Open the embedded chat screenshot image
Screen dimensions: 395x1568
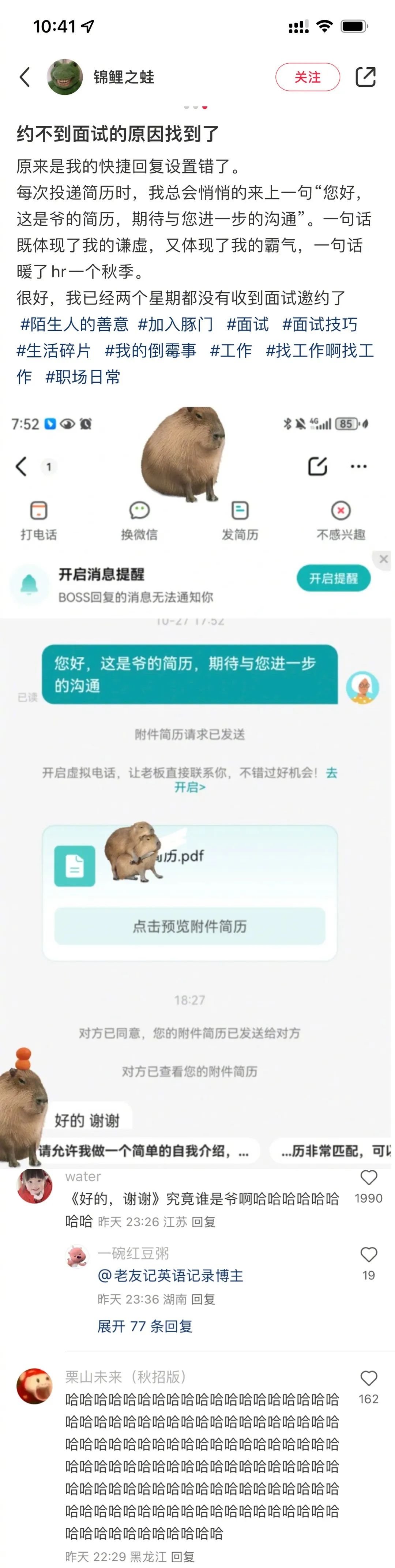(195, 791)
